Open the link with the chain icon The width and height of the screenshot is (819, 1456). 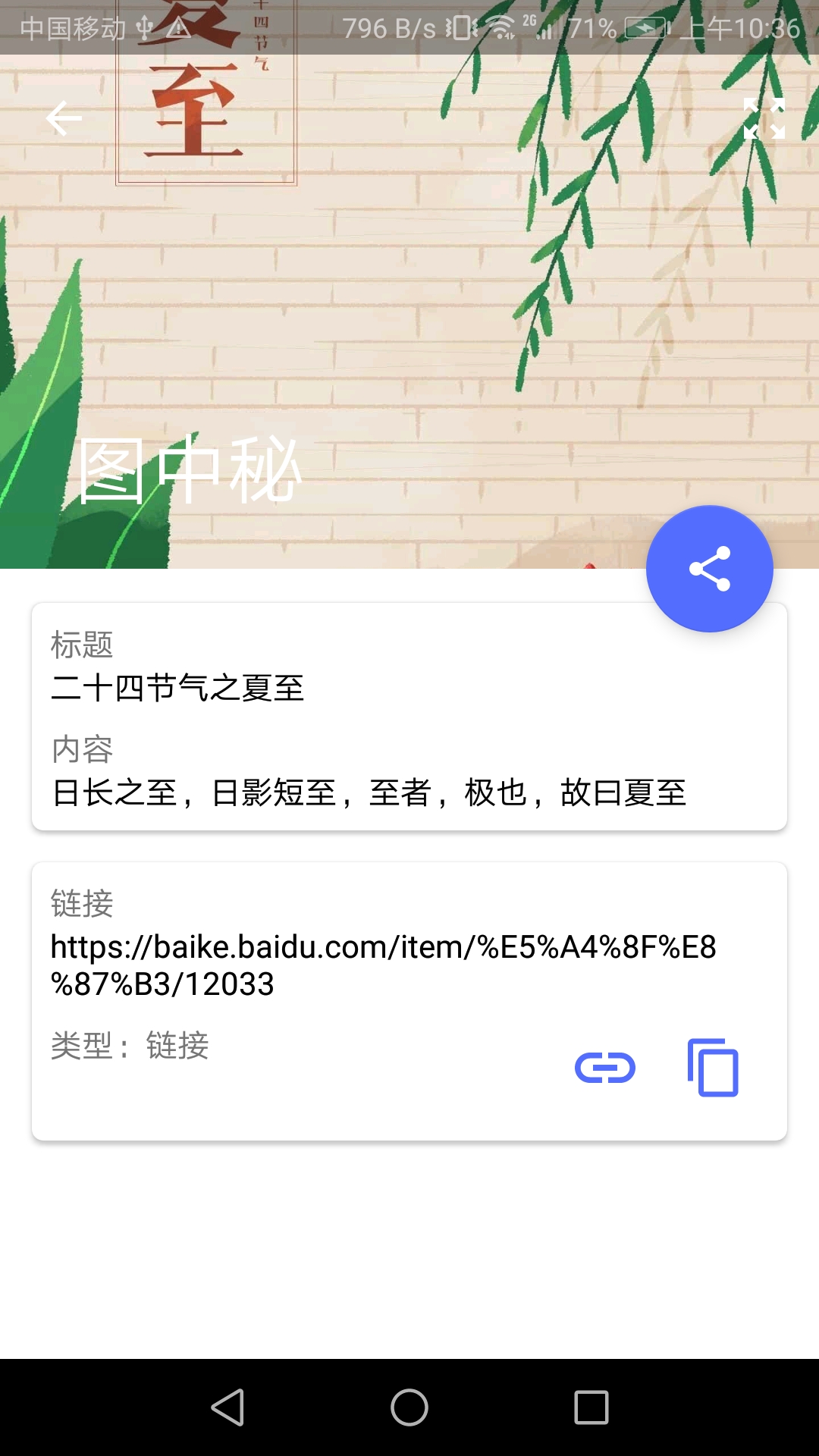pyautogui.click(x=604, y=1066)
